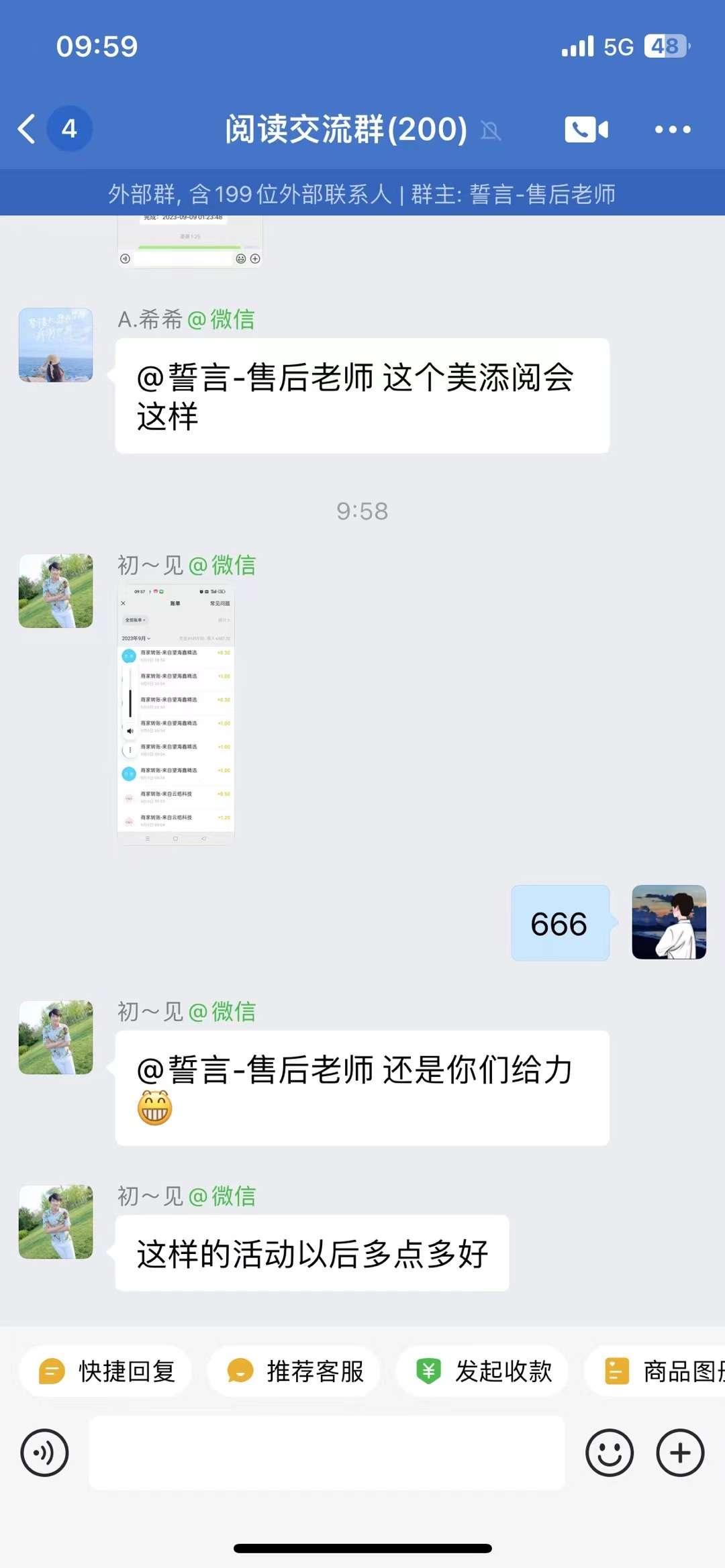Open A.希希's profile avatar

click(56, 345)
